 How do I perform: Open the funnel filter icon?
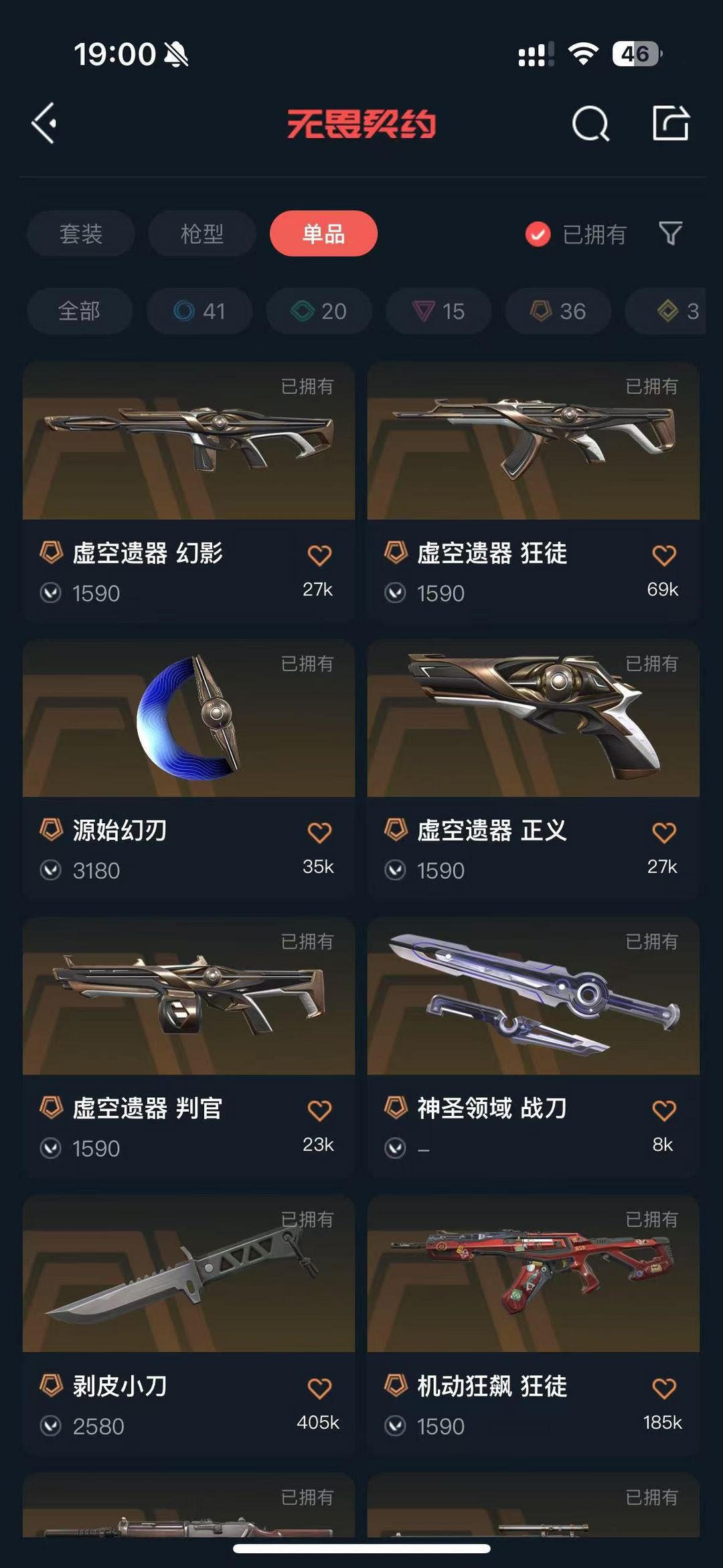coord(671,234)
